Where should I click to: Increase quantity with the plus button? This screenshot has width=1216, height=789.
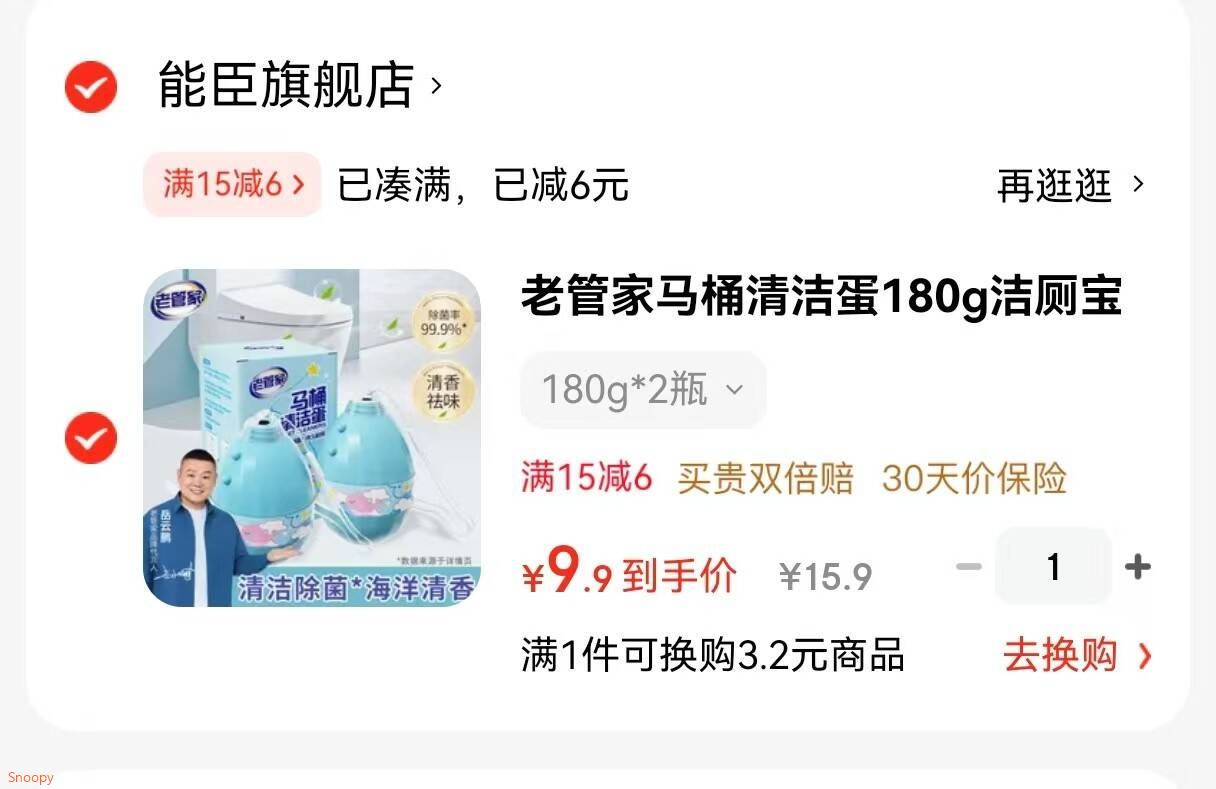1138,568
